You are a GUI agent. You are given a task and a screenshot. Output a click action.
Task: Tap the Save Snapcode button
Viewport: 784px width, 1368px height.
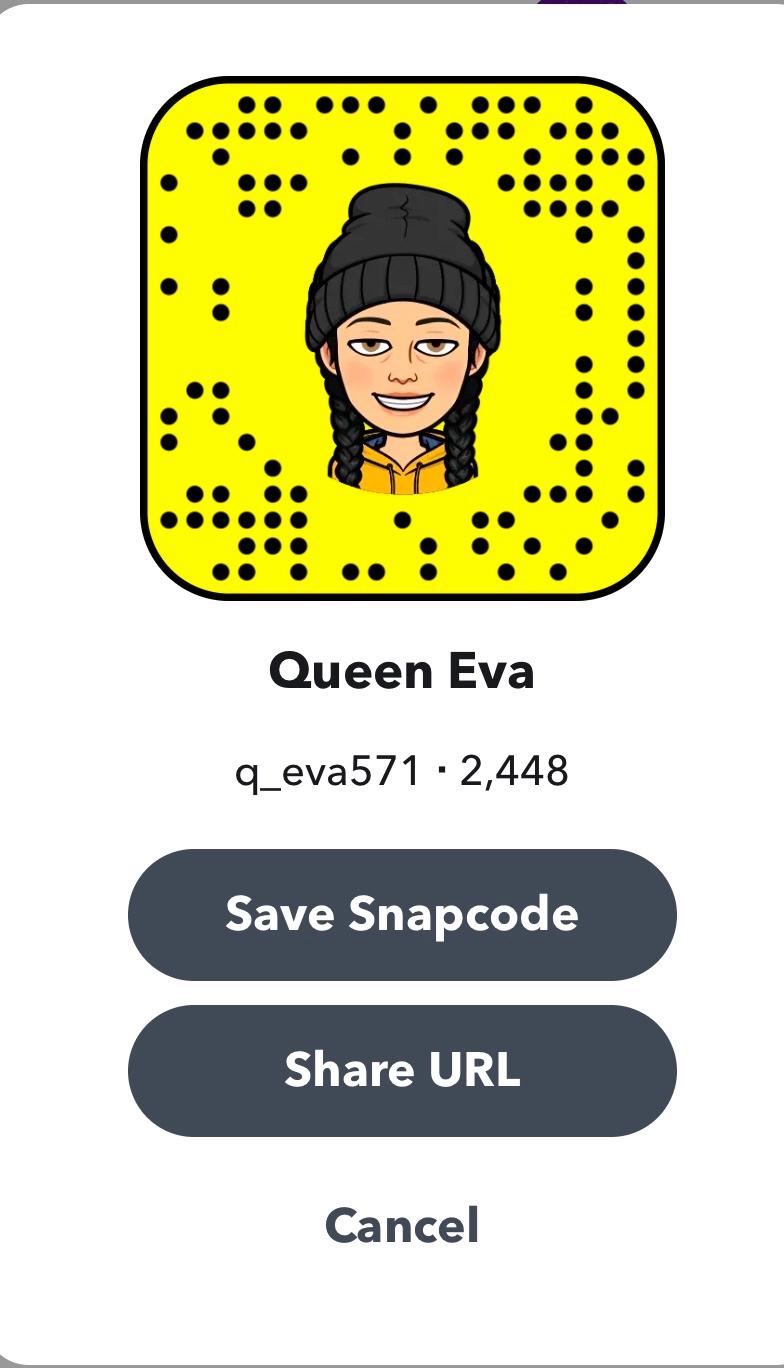coord(402,914)
